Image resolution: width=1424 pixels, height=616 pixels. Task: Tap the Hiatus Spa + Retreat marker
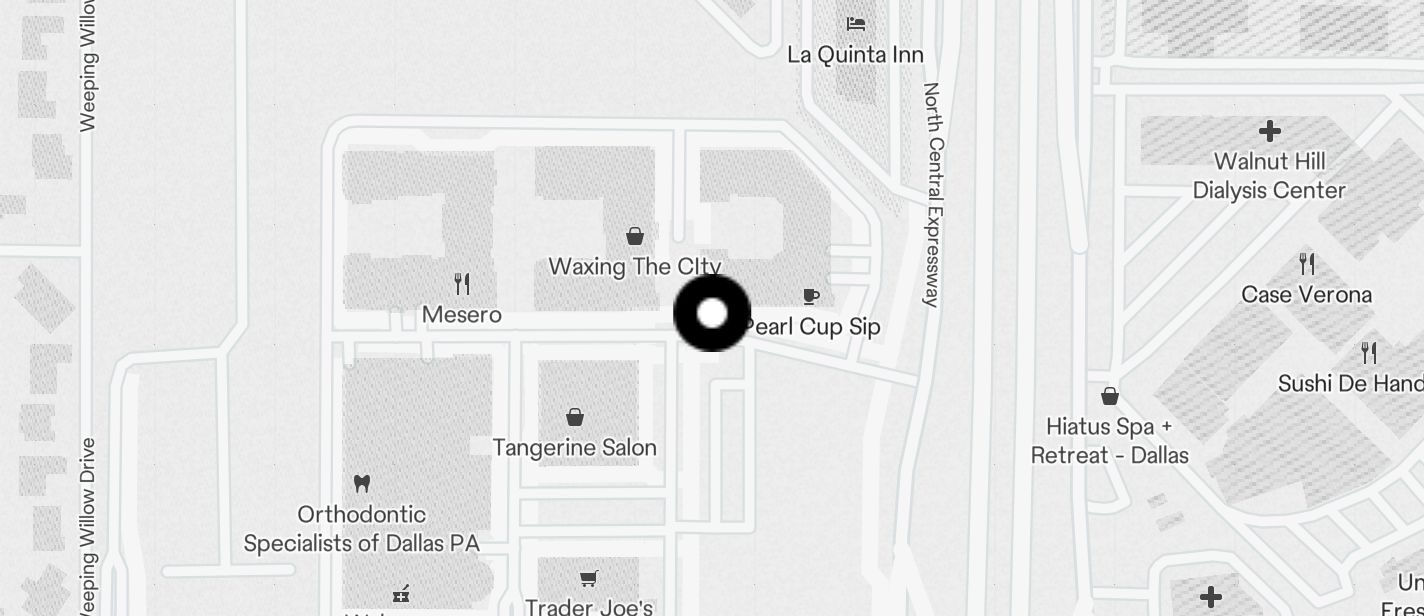tap(1109, 397)
